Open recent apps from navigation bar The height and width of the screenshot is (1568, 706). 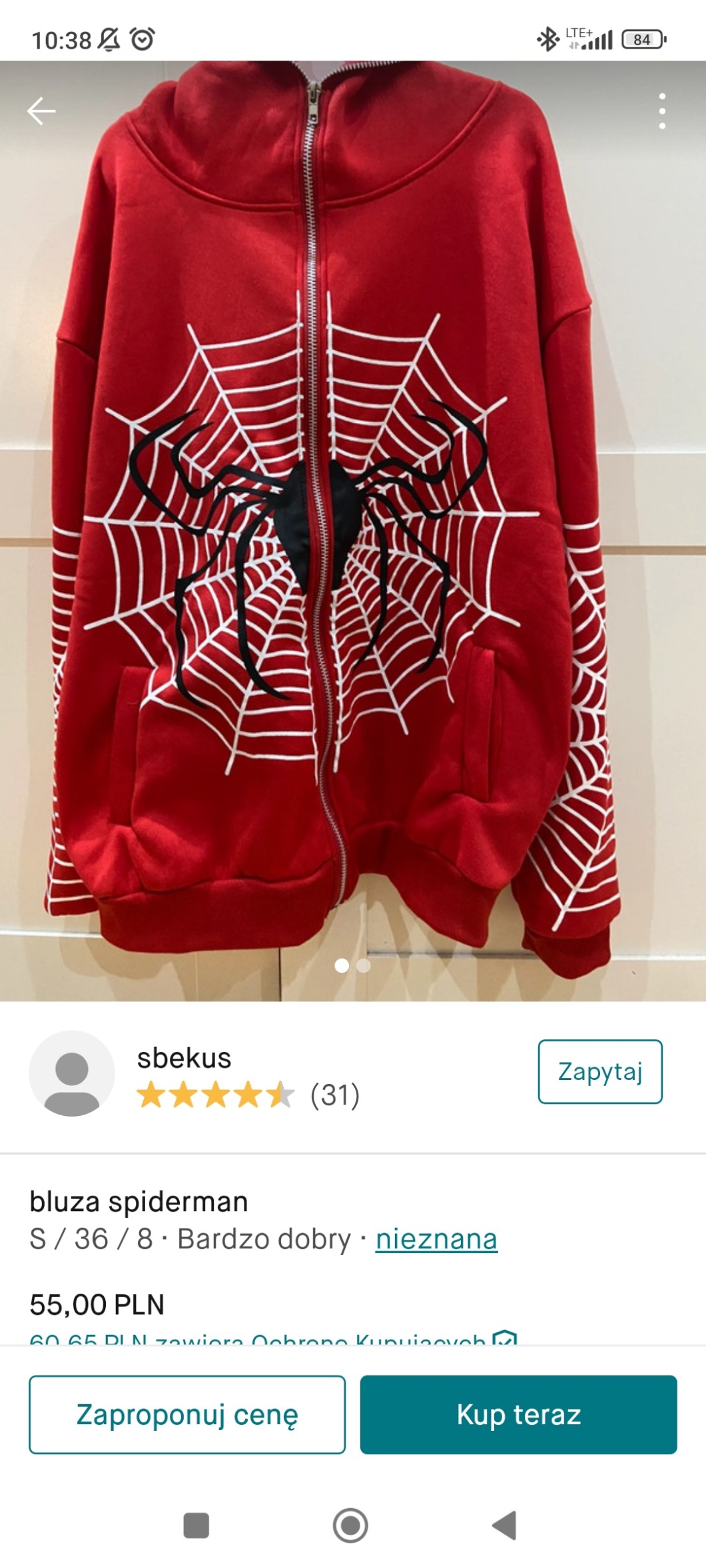pyautogui.click(x=196, y=1525)
